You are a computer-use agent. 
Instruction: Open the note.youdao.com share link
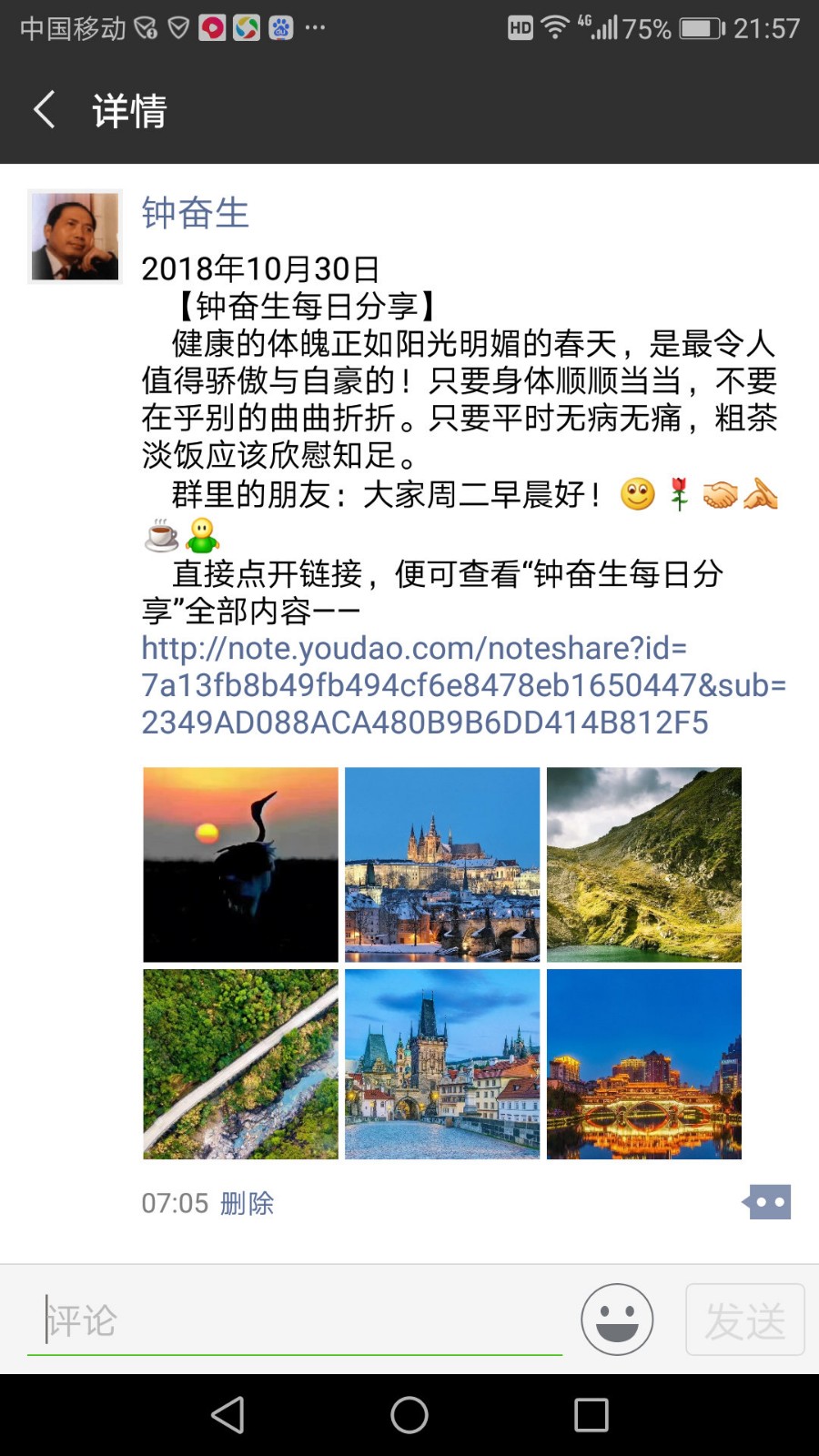click(x=463, y=685)
